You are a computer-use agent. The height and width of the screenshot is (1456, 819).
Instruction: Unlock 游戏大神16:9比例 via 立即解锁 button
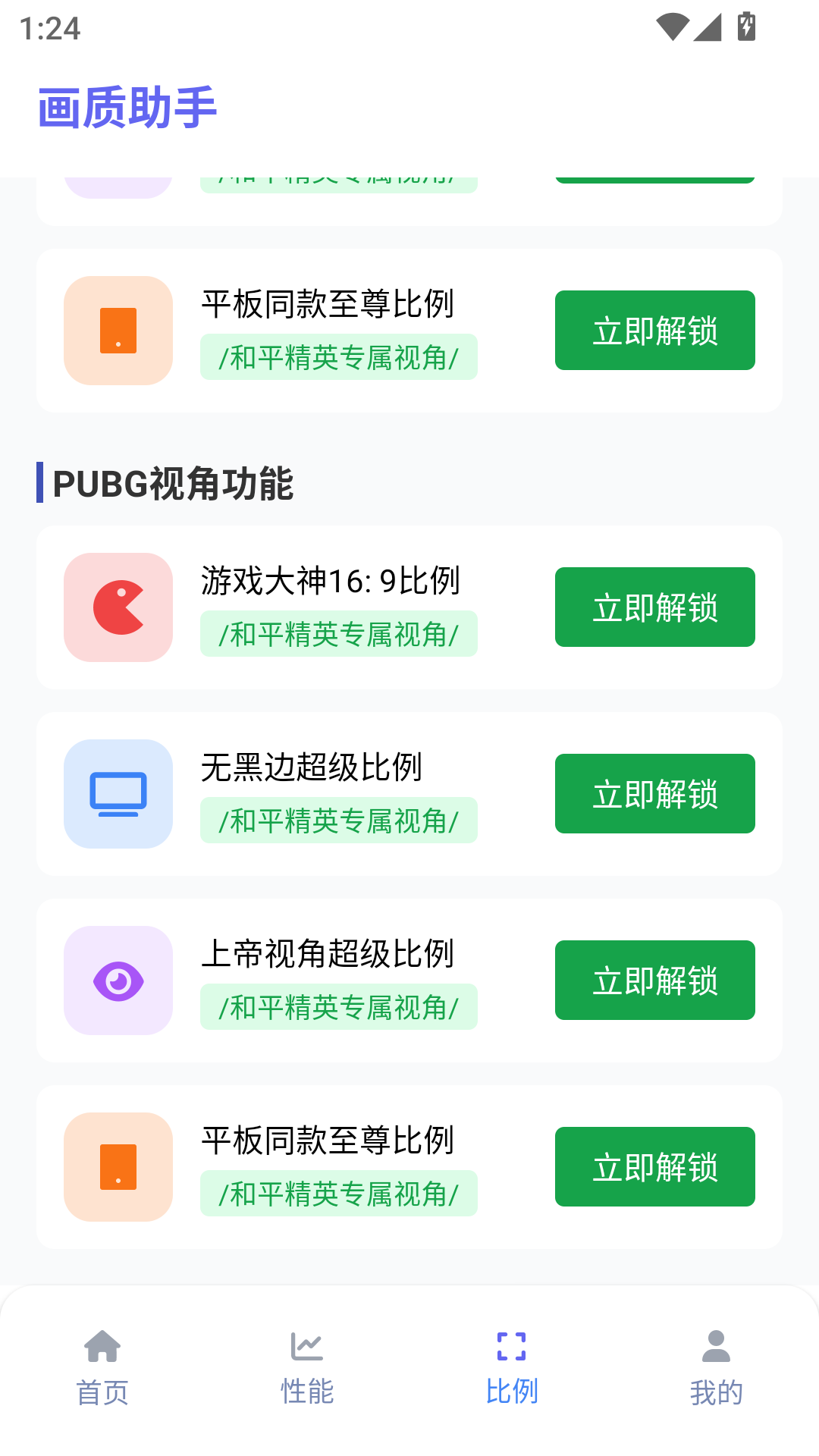click(x=654, y=607)
